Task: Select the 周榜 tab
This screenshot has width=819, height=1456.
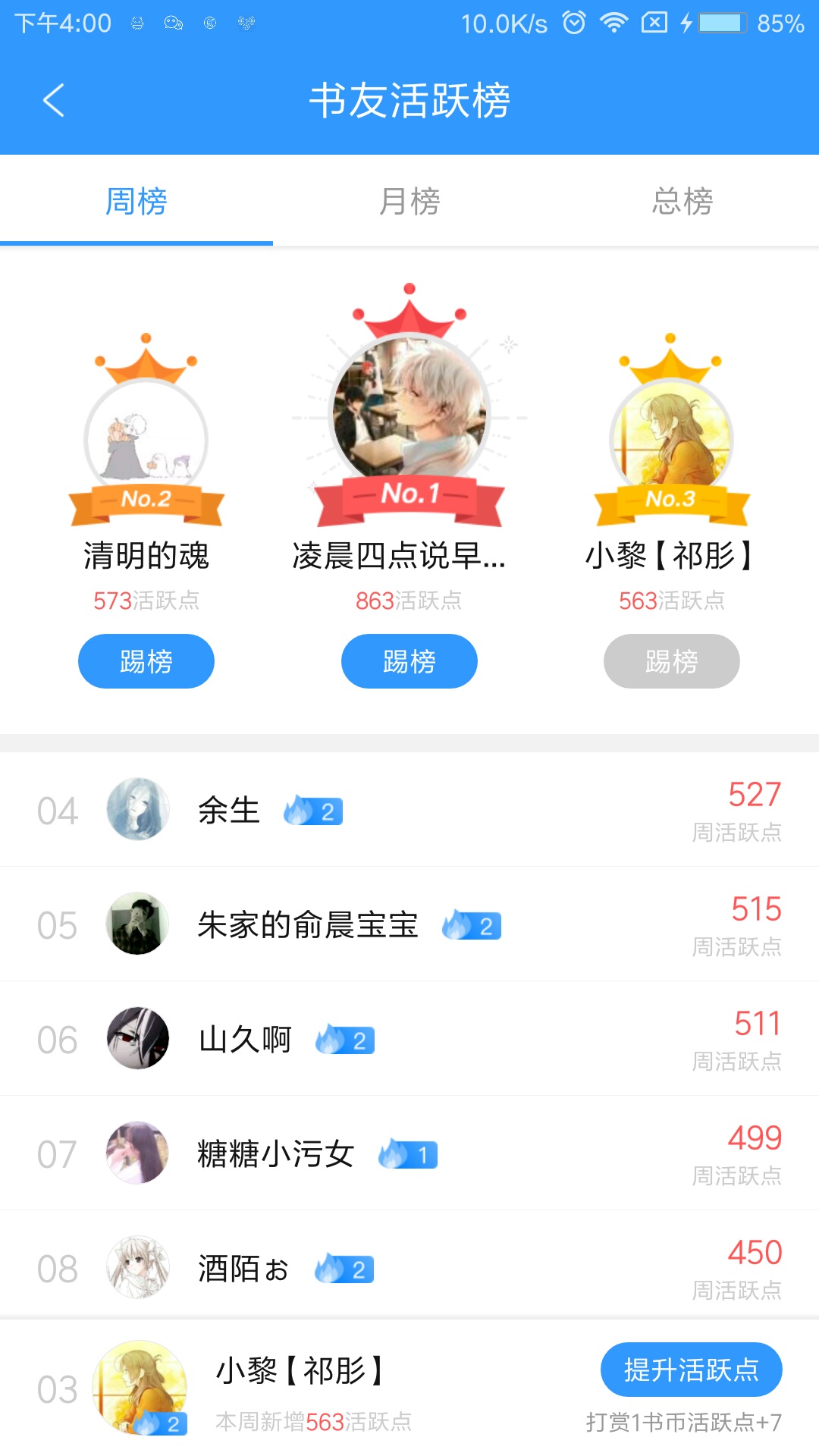Action: pyautogui.click(x=136, y=202)
